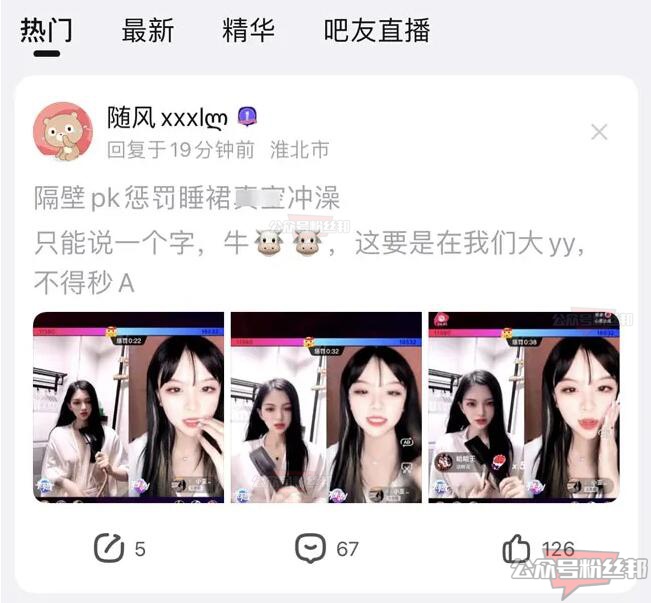Viewport: 651px width, 603px height.
Task: Open the 吧友直播 tab
Action: [376, 30]
